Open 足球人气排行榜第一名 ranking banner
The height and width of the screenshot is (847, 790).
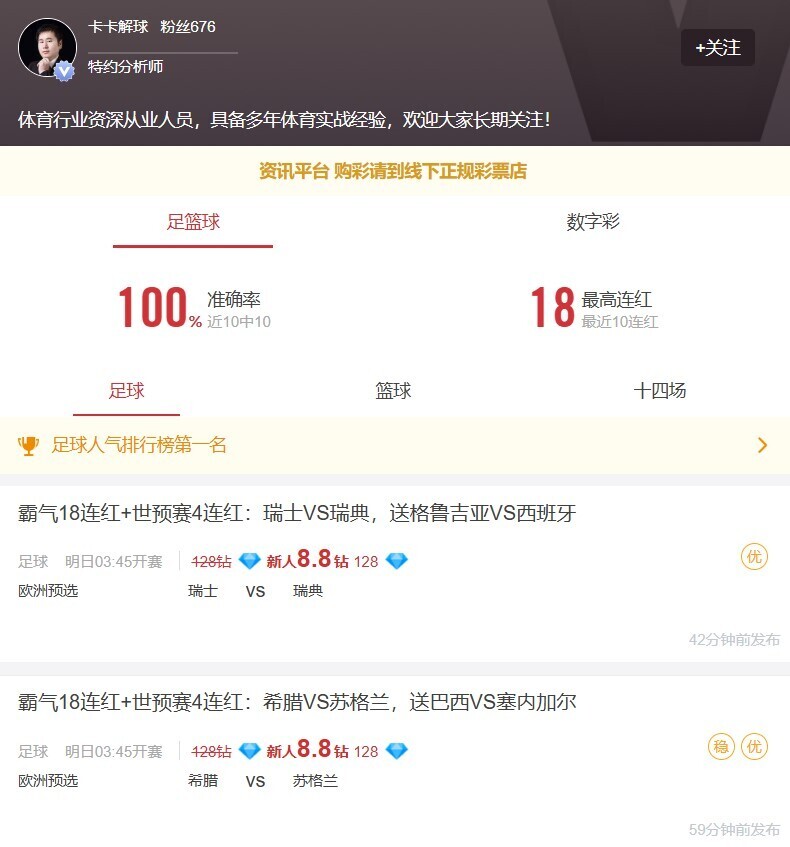[x=394, y=445]
